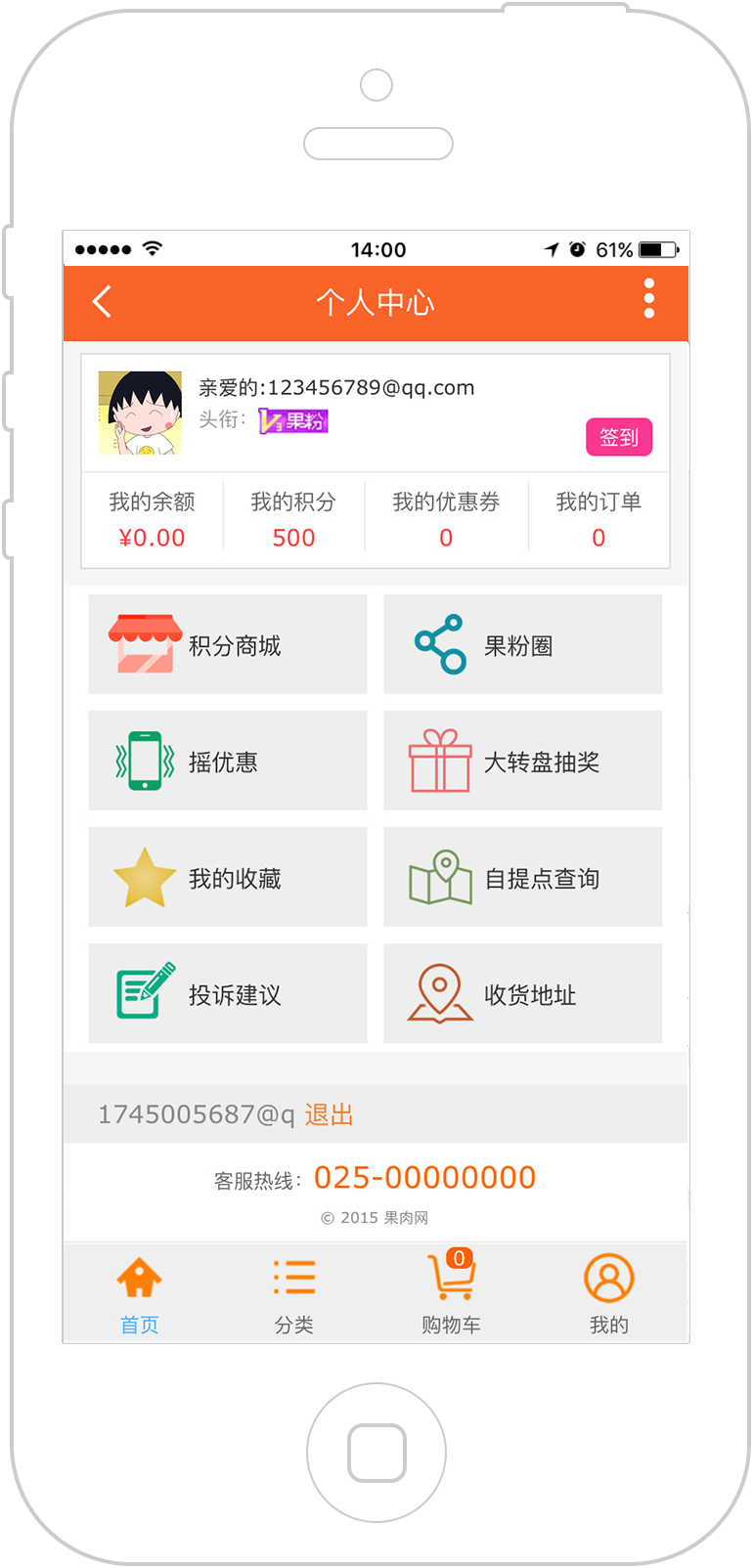The height and width of the screenshot is (1568, 753).
Task: Switch to the 首页 home tab
Action: tap(140, 1294)
